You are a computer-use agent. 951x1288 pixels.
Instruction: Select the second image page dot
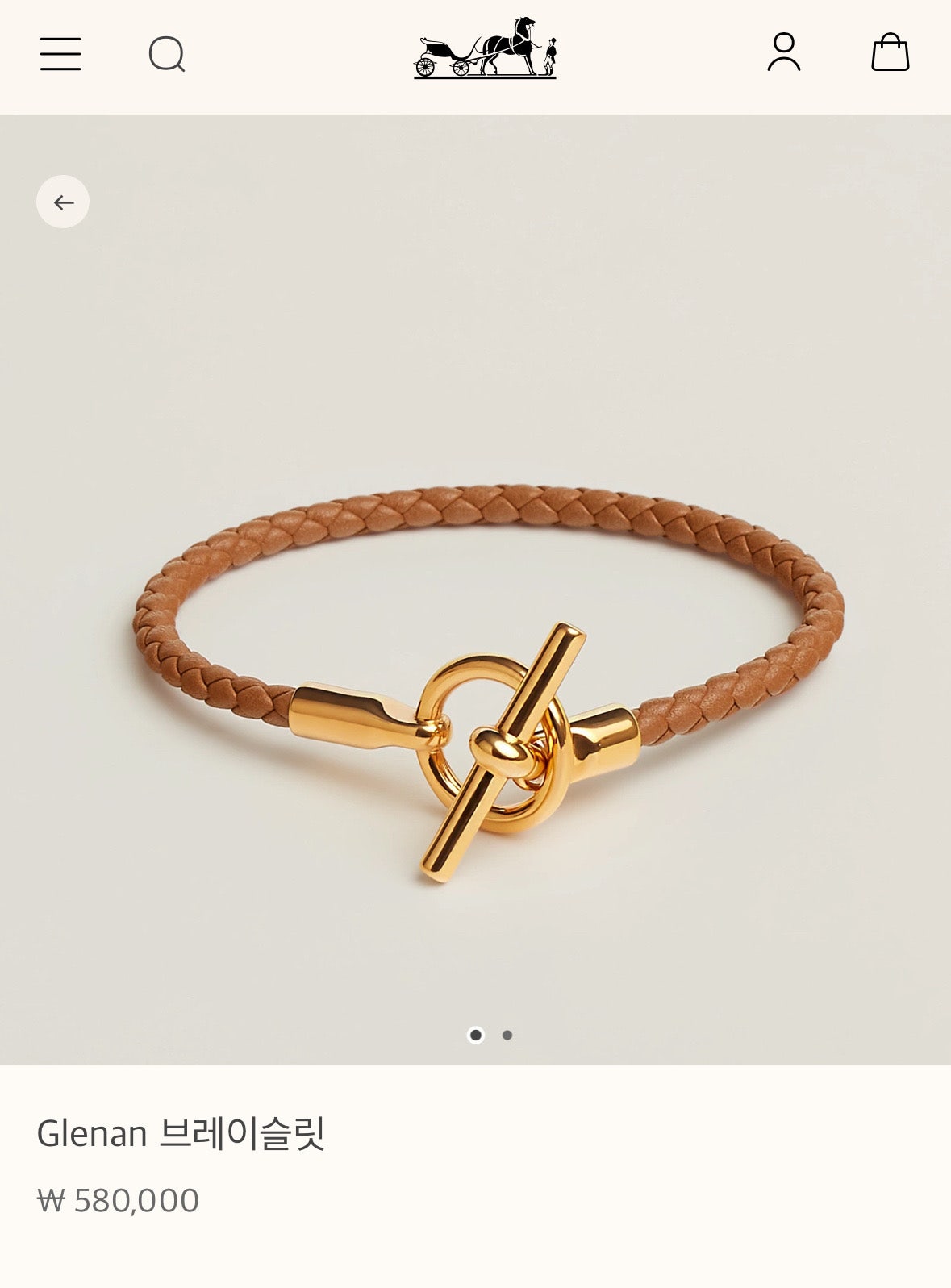point(507,1035)
